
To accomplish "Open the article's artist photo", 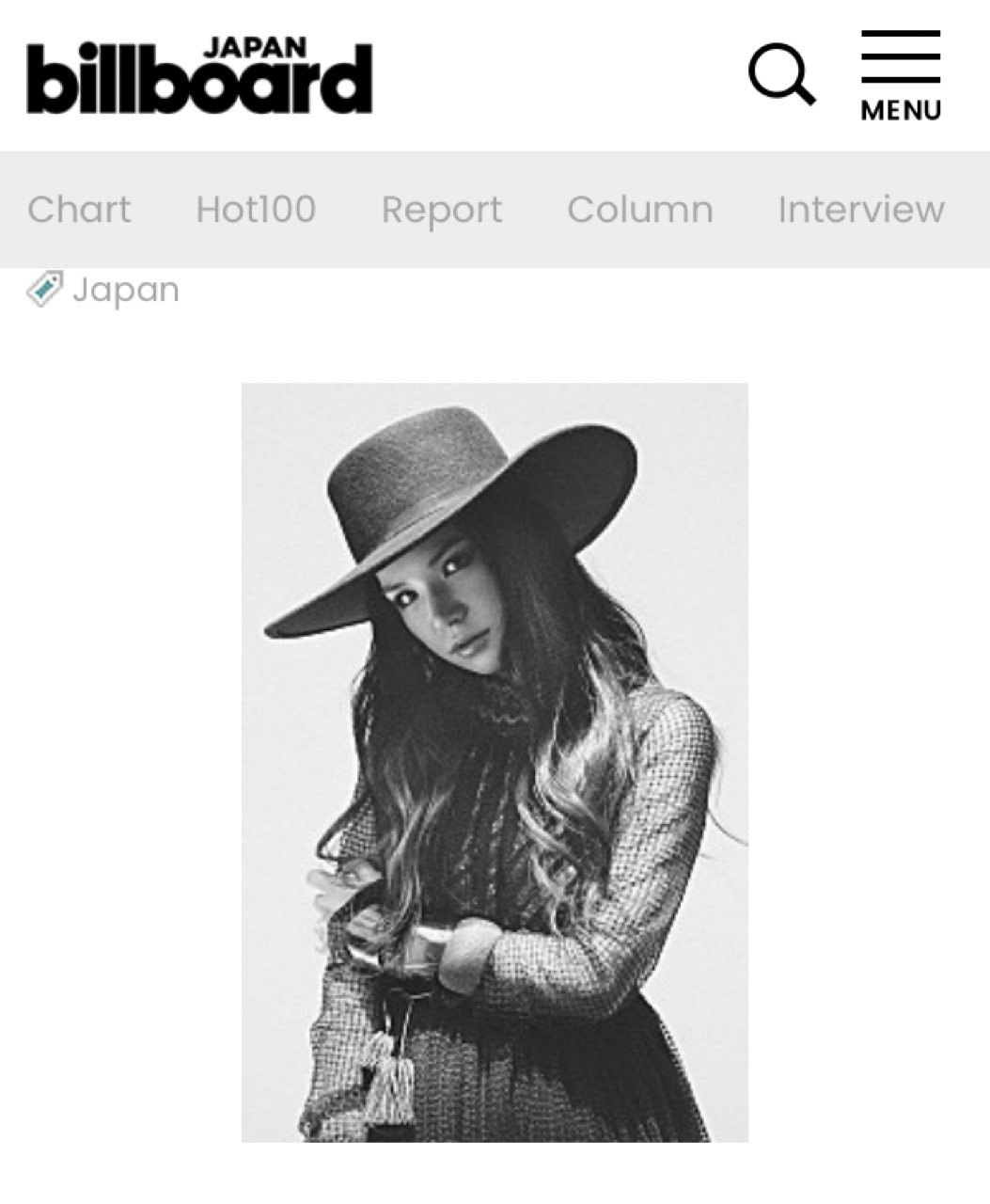I will point(495,762).
